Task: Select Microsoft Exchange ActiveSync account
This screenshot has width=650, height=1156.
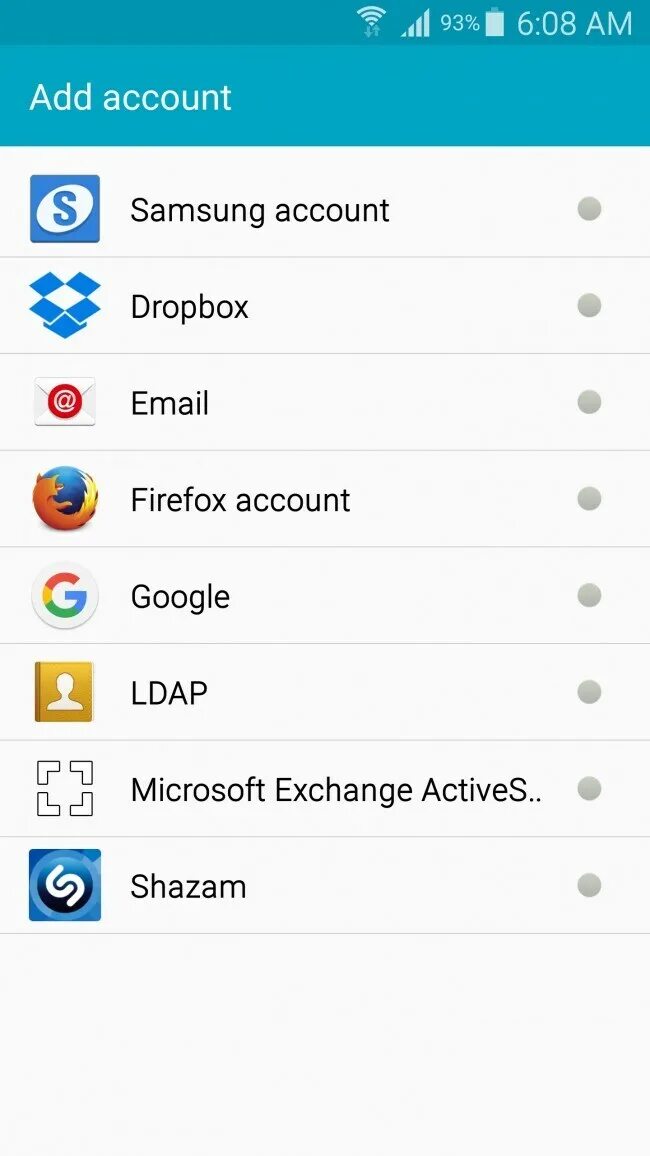Action: pyautogui.click(x=336, y=790)
